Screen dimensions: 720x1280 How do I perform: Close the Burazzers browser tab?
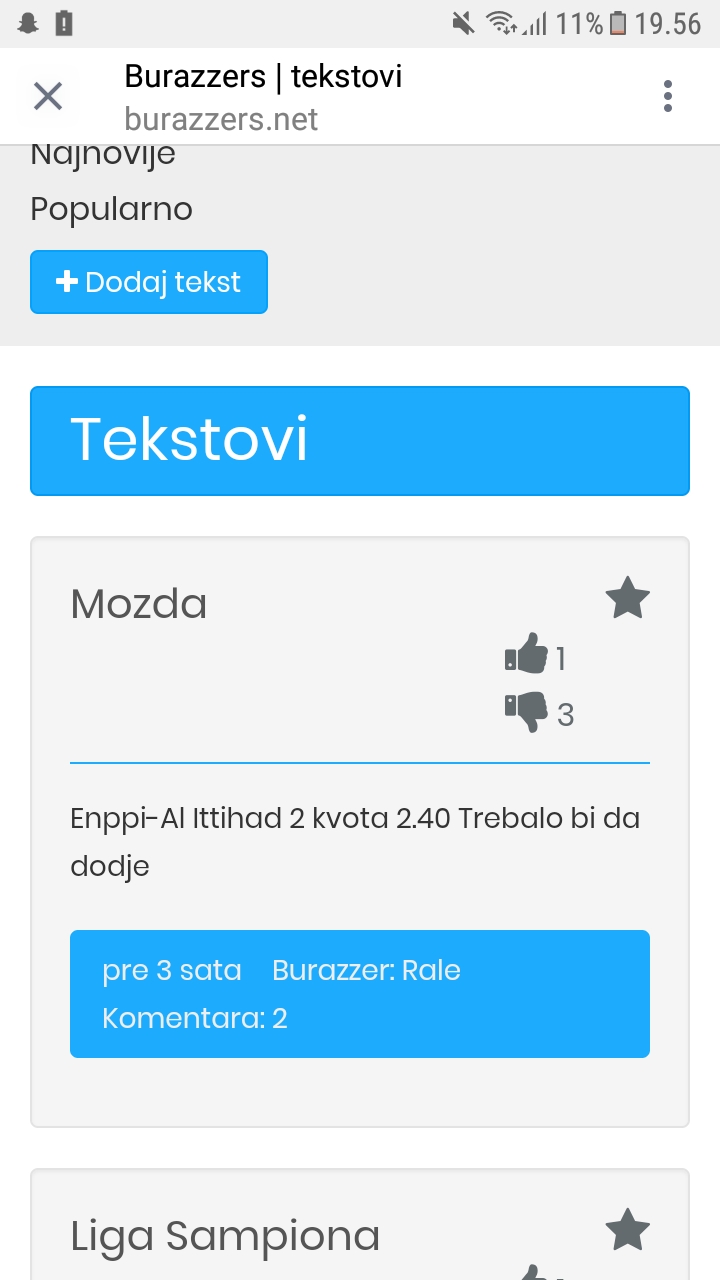tap(48, 97)
